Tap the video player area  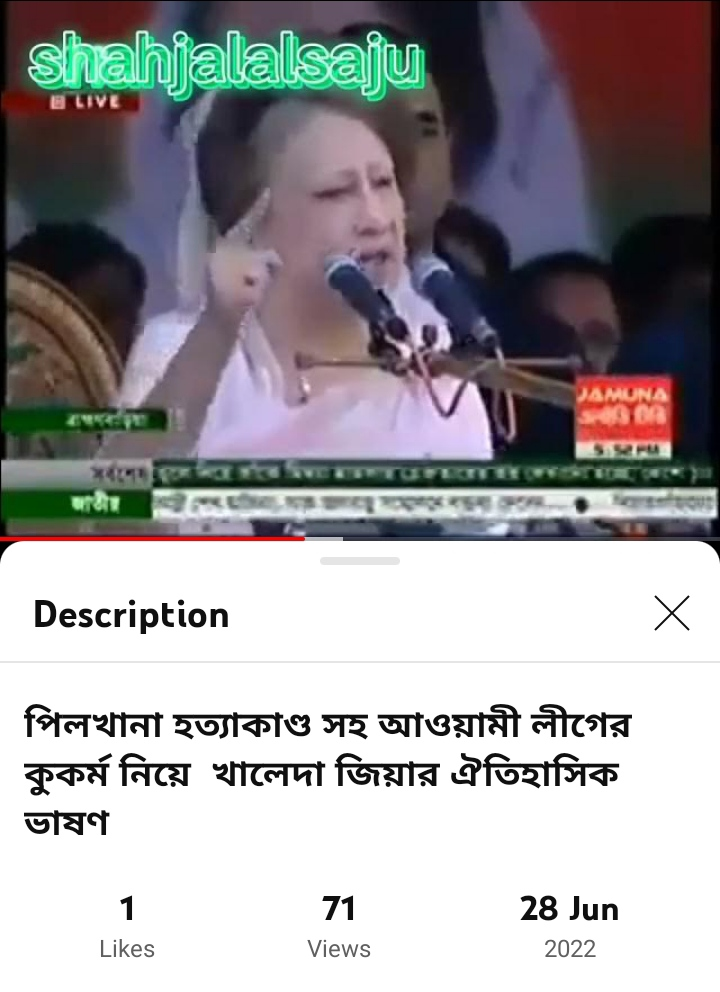360,270
